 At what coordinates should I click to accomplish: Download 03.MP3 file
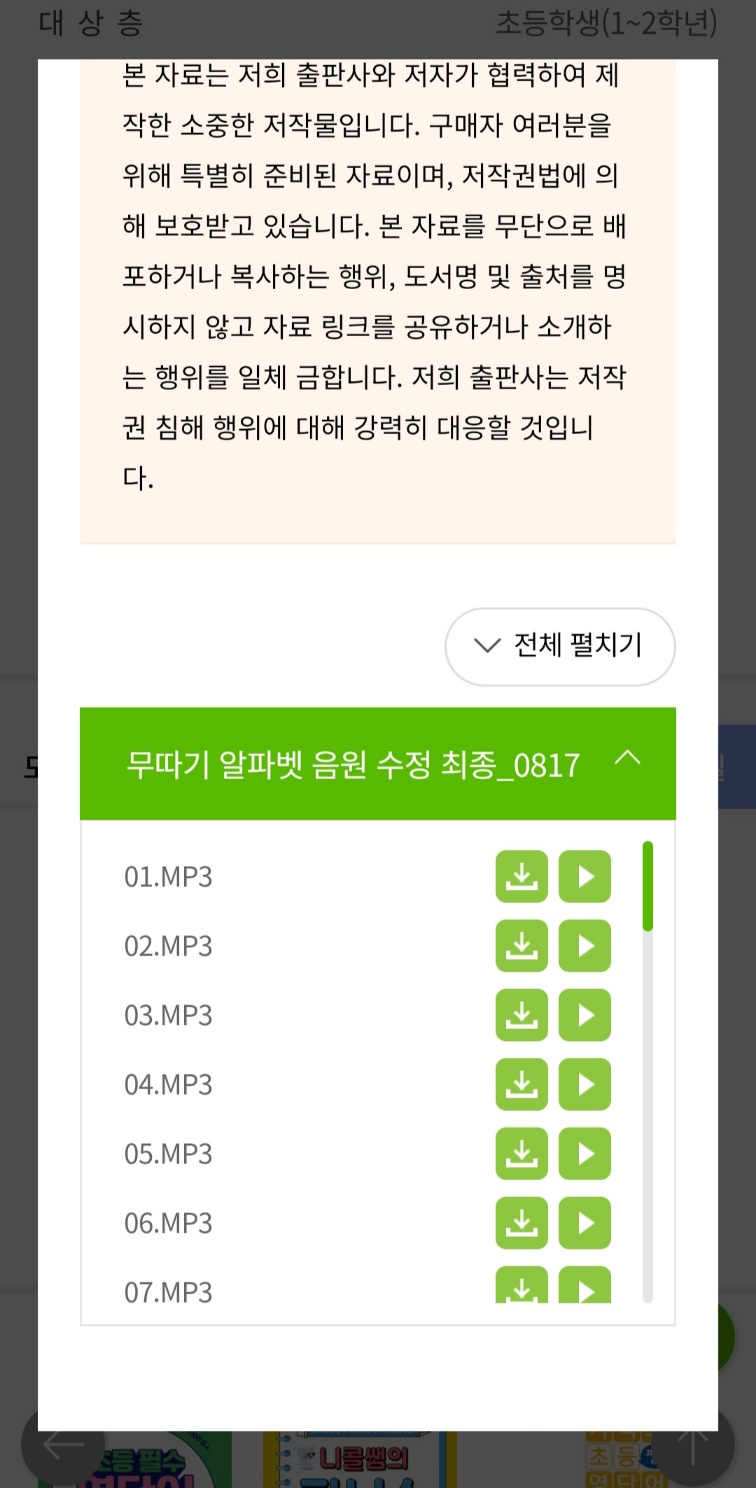point(521,1015)
